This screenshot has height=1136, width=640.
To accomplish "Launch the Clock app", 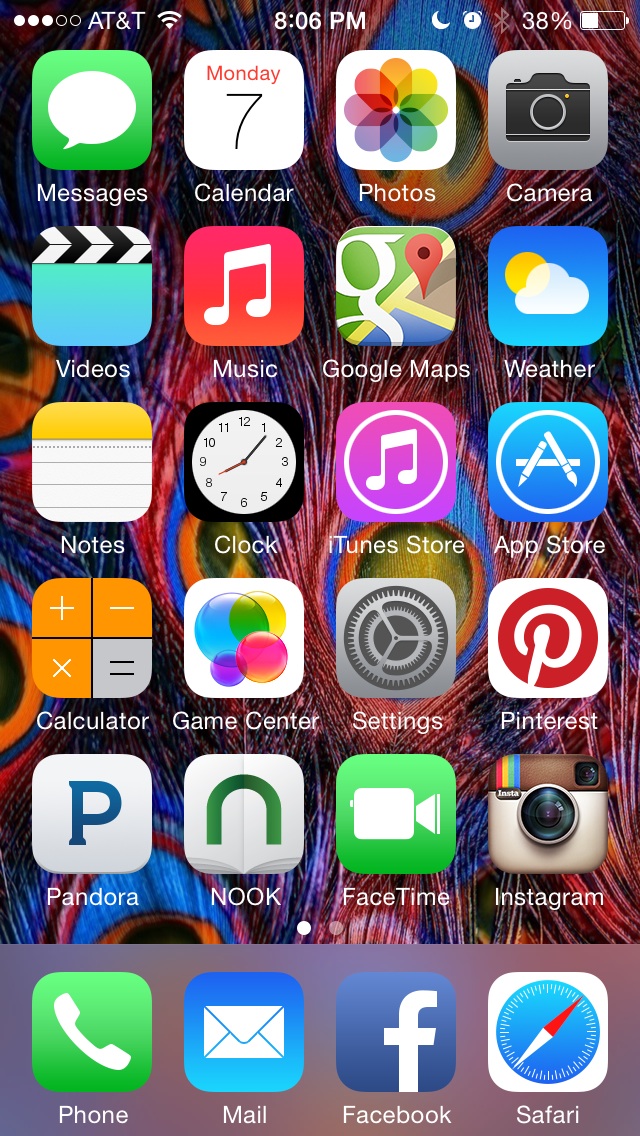I will pos(244,462).
